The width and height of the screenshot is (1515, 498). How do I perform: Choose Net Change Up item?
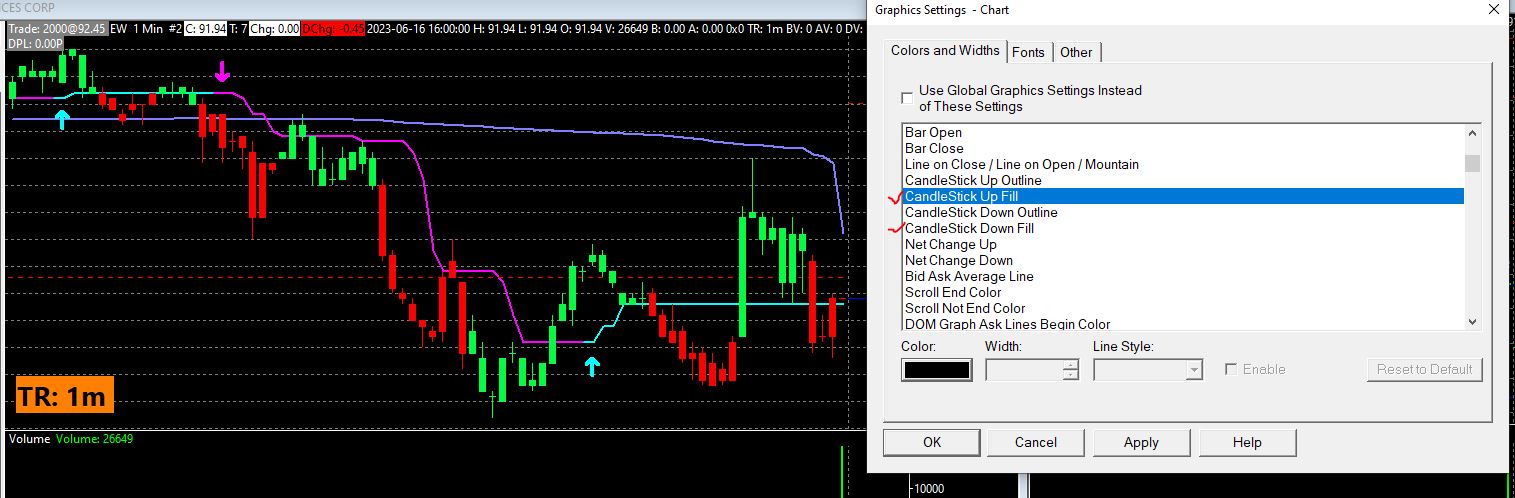pos(950,244)
